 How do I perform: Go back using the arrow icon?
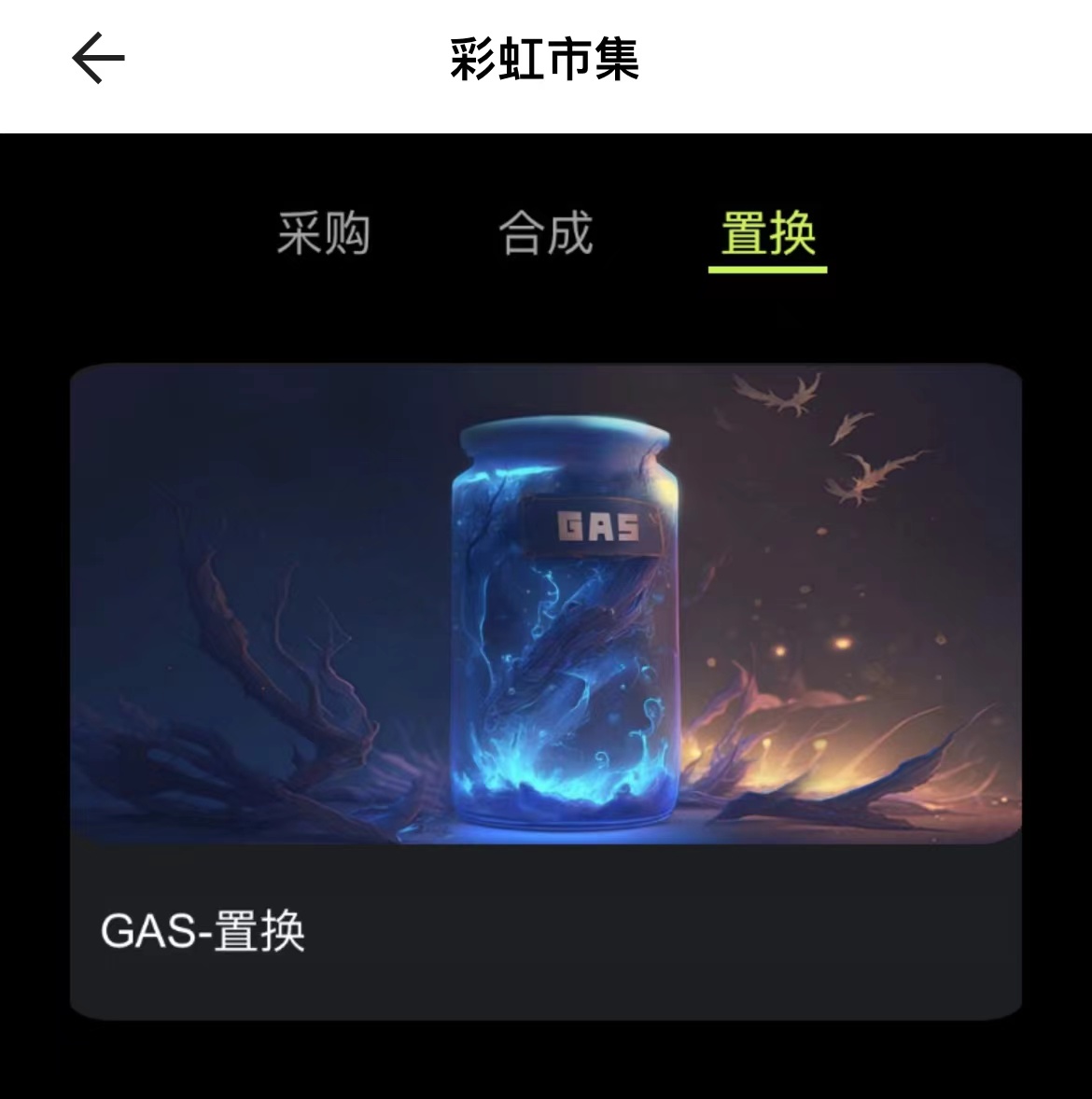click(98, 59)
